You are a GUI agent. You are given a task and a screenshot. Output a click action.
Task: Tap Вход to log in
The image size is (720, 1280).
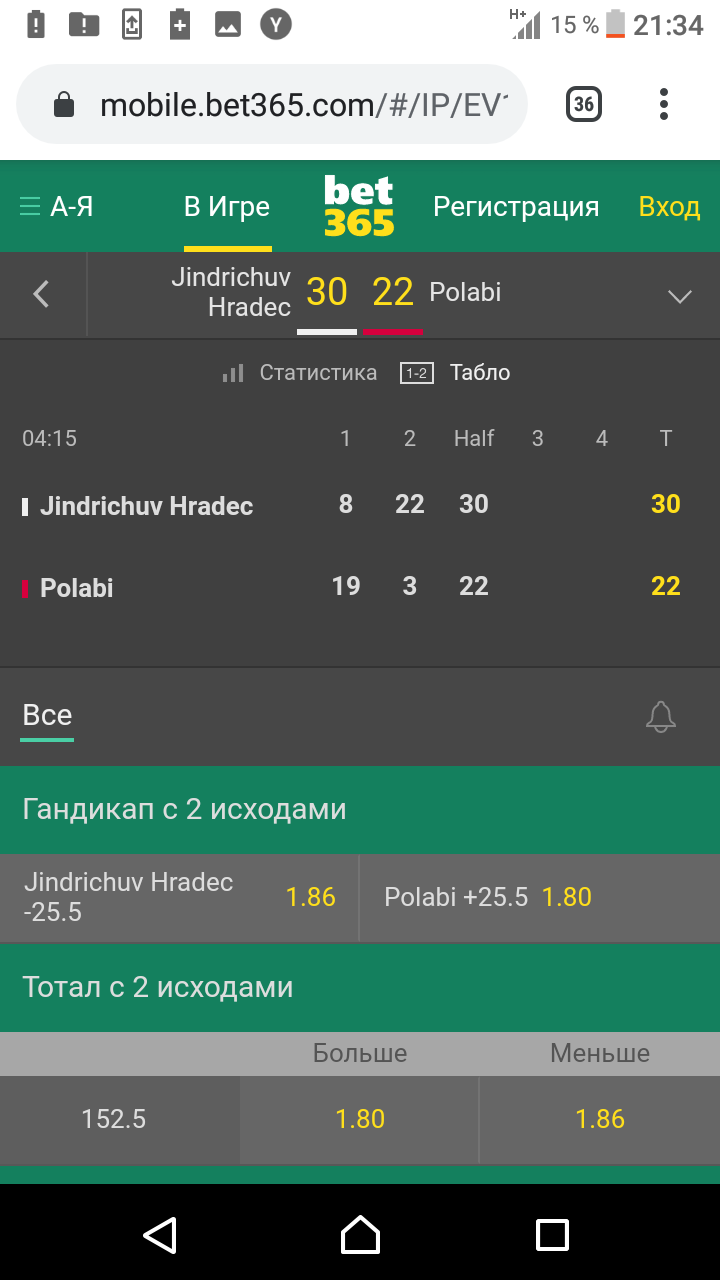669,207
